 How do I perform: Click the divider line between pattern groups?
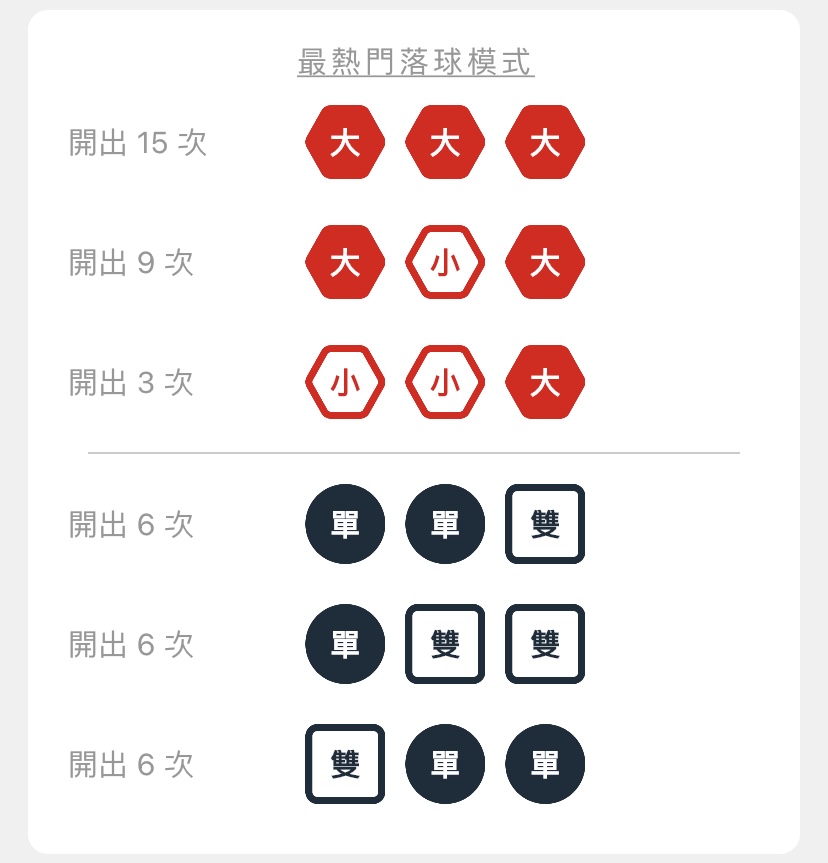413,452
